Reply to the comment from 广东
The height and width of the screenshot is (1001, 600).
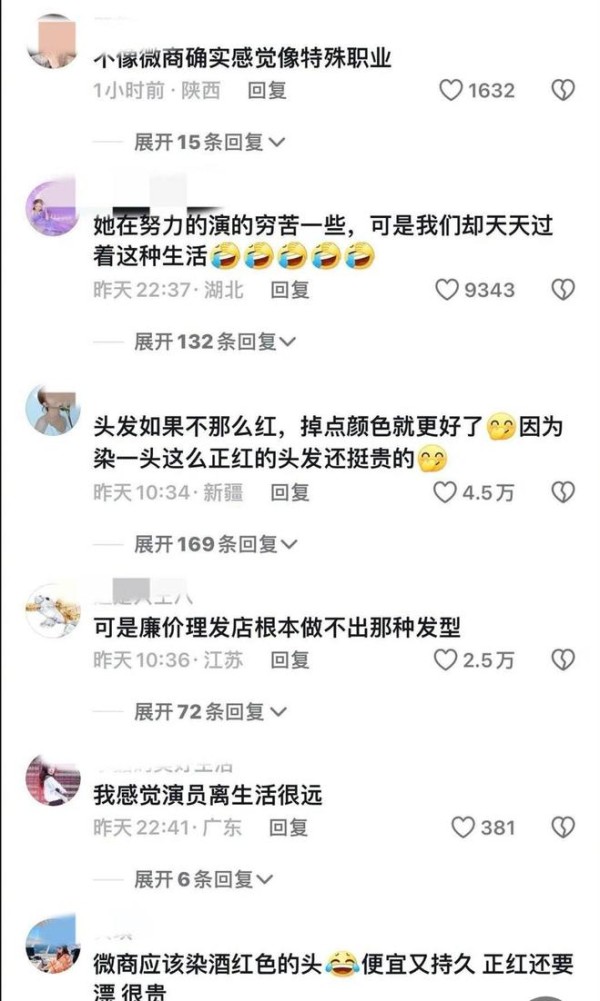click(x=289, y=827)
